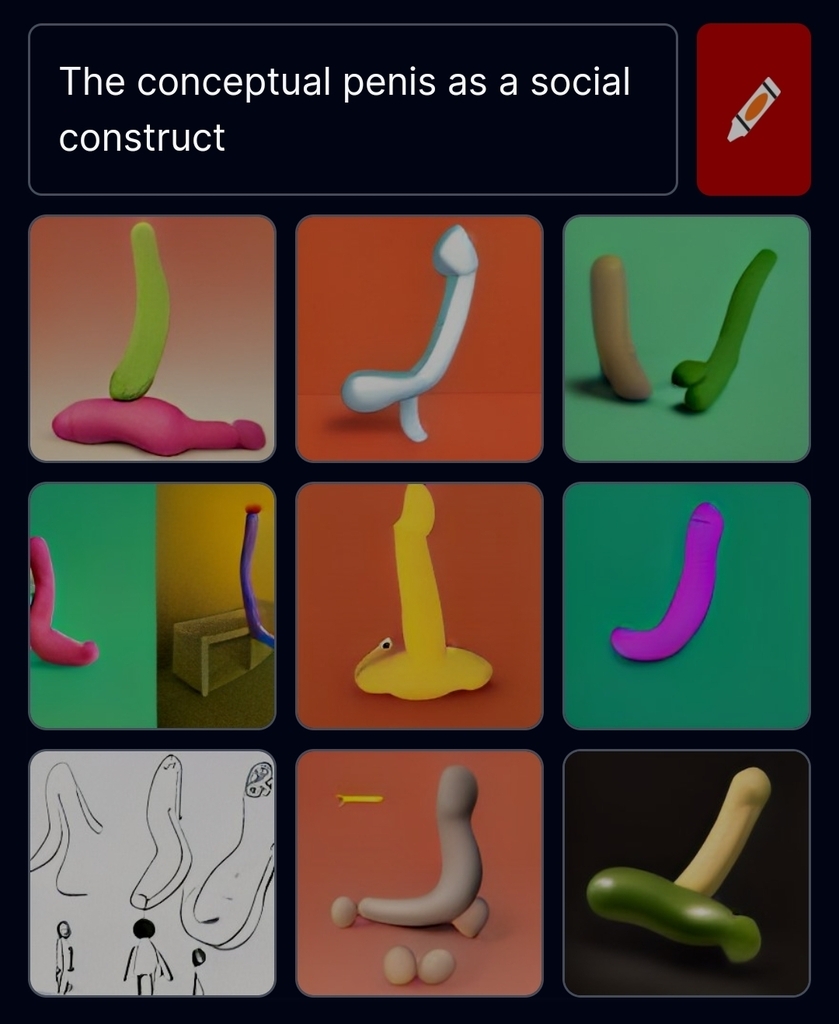Tap the red crayon generate button
Screen dimensions: 839x1024
753,109
